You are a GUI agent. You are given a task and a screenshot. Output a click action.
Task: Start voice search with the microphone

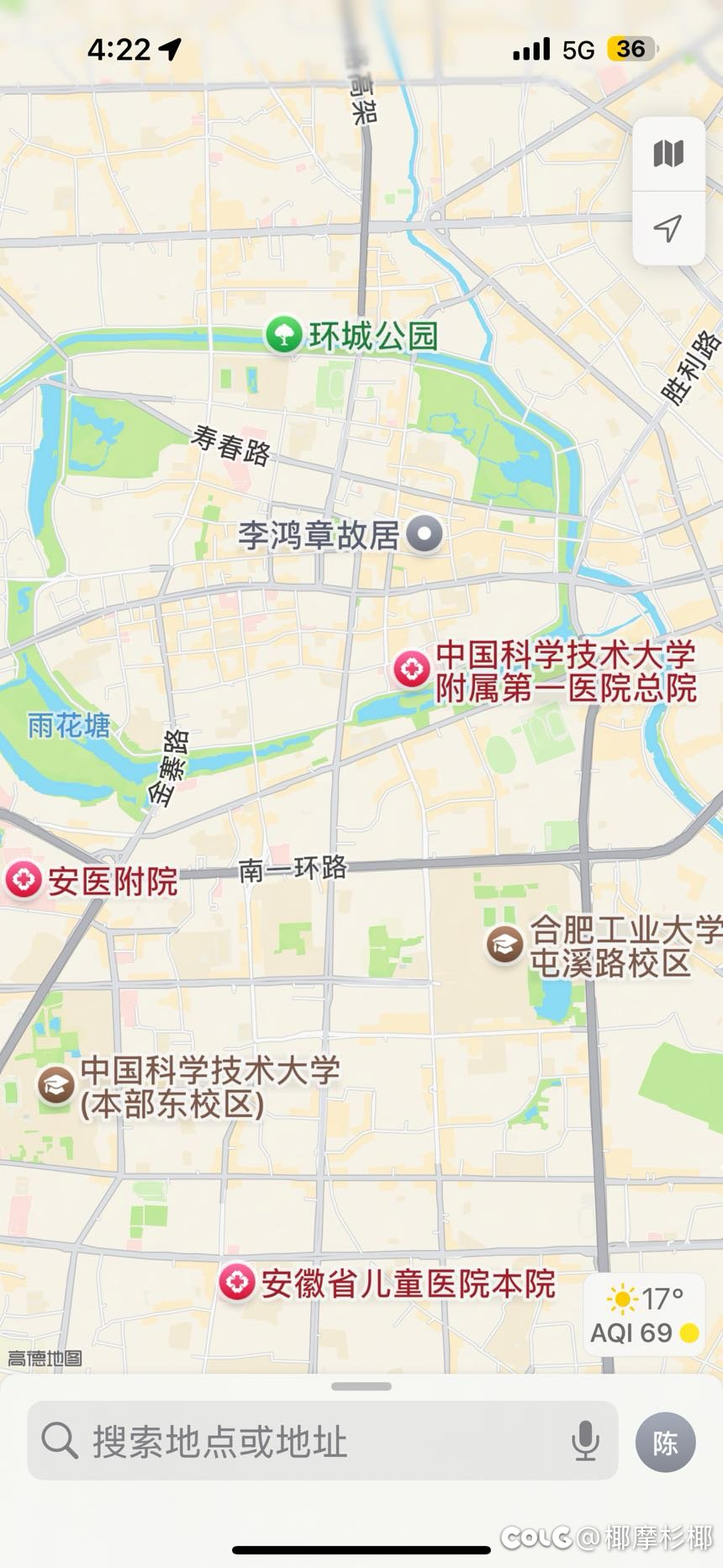[585, 1441]
